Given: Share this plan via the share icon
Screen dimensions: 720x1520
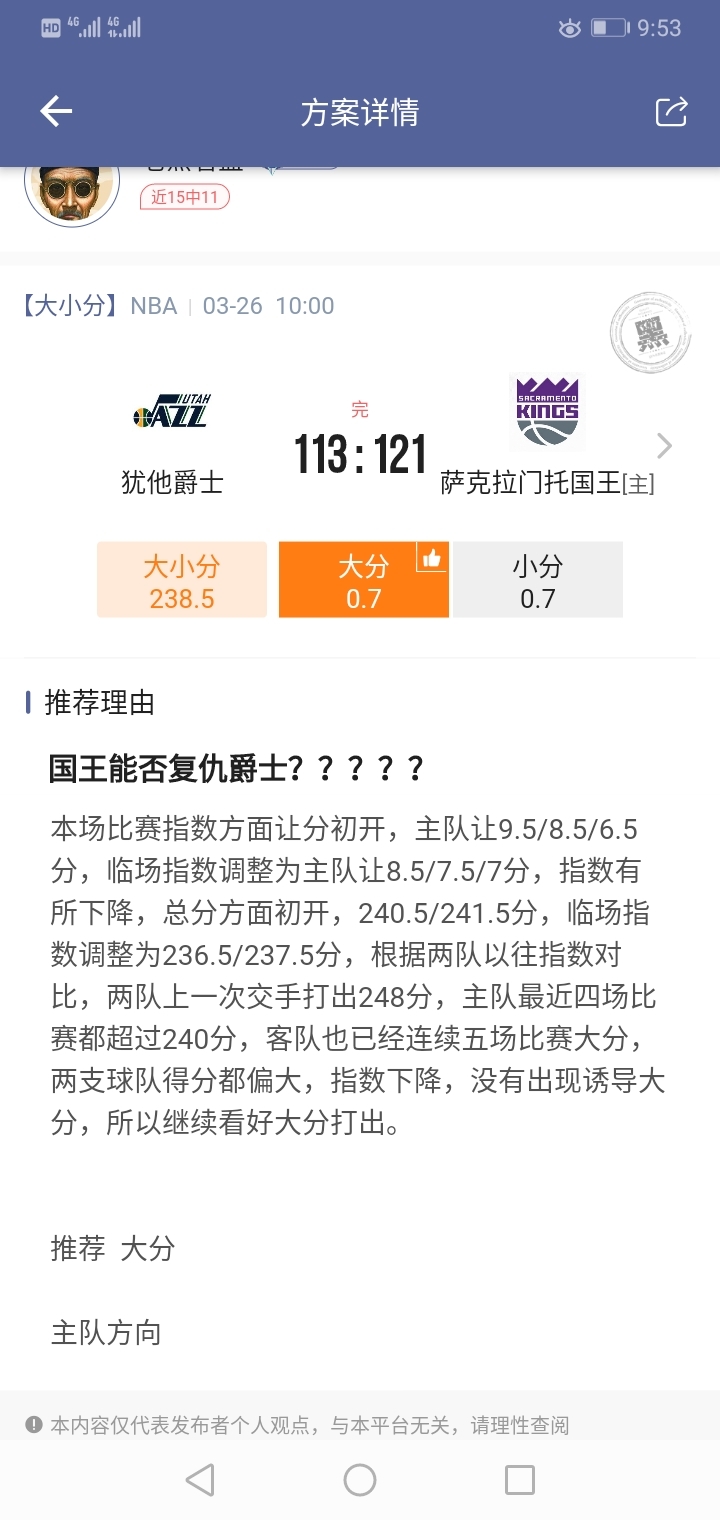Looking at the screenshot, I should point(671,112).
